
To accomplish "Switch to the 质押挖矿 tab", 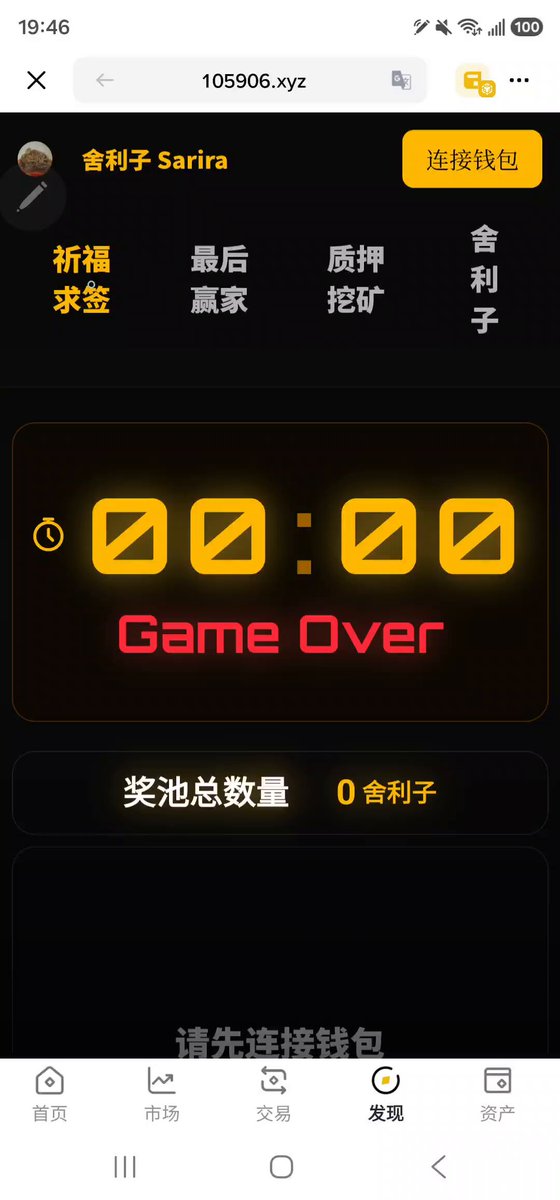I will point(356,280).
